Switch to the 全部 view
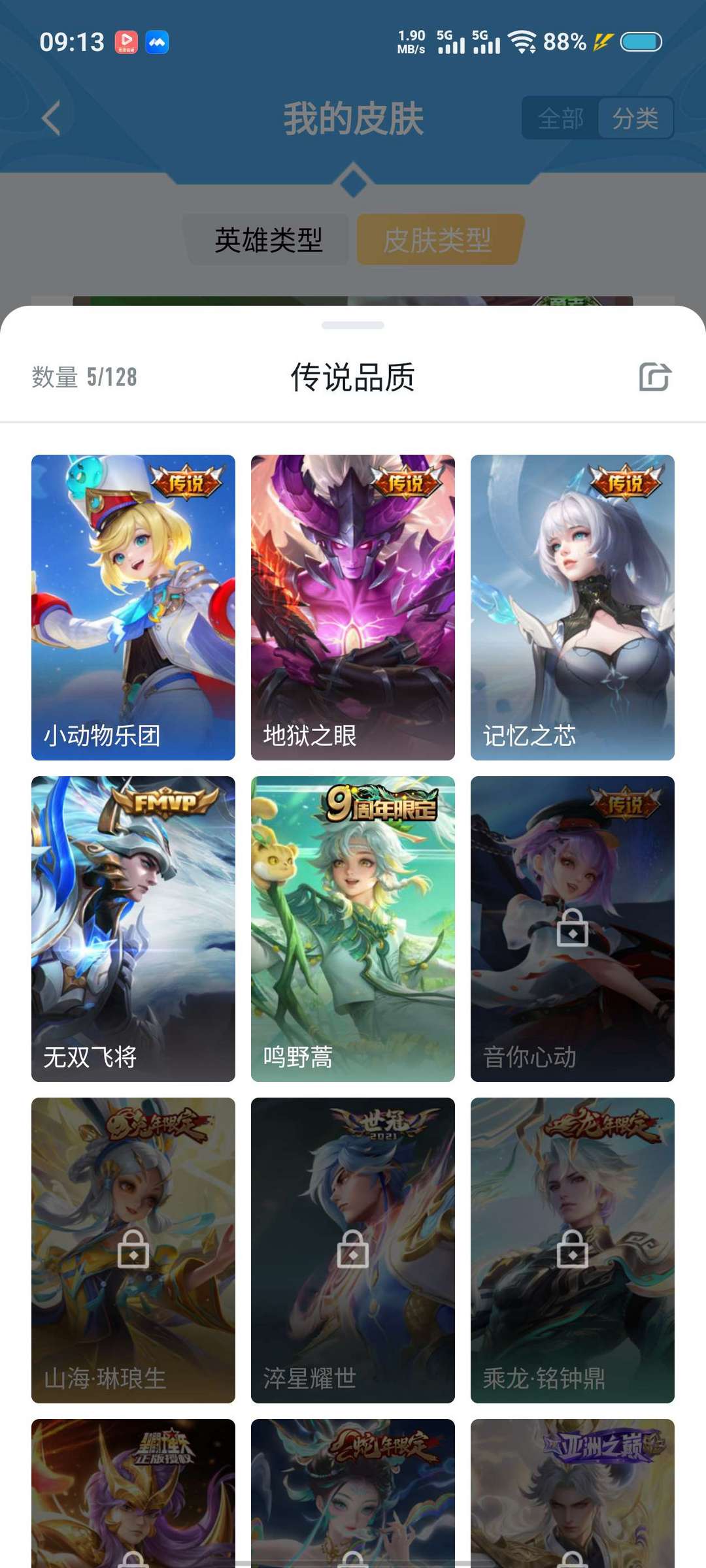Viewport: 706px width, 1568px height. 560,118
